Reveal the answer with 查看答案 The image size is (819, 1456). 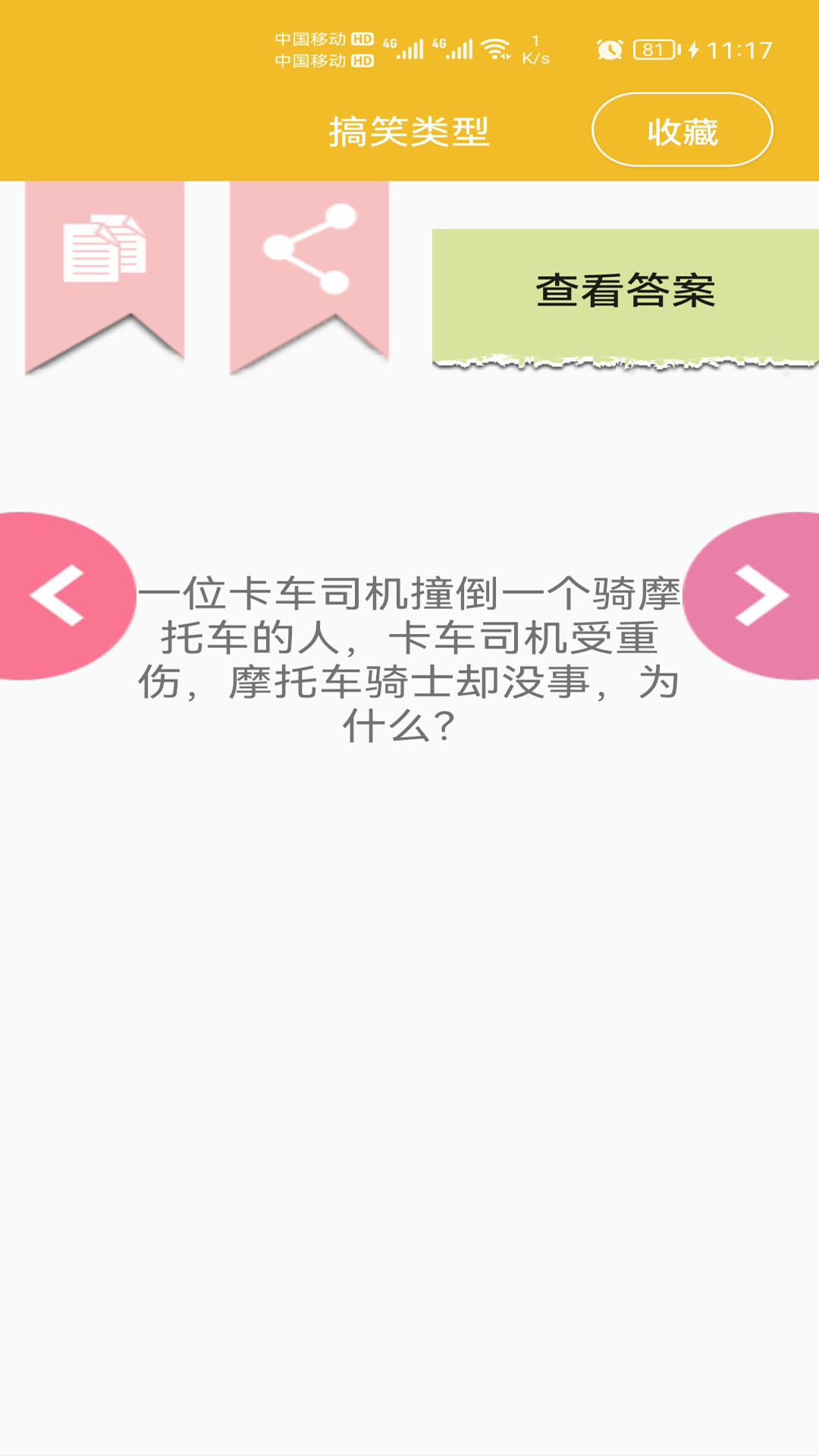click(625, 293)
